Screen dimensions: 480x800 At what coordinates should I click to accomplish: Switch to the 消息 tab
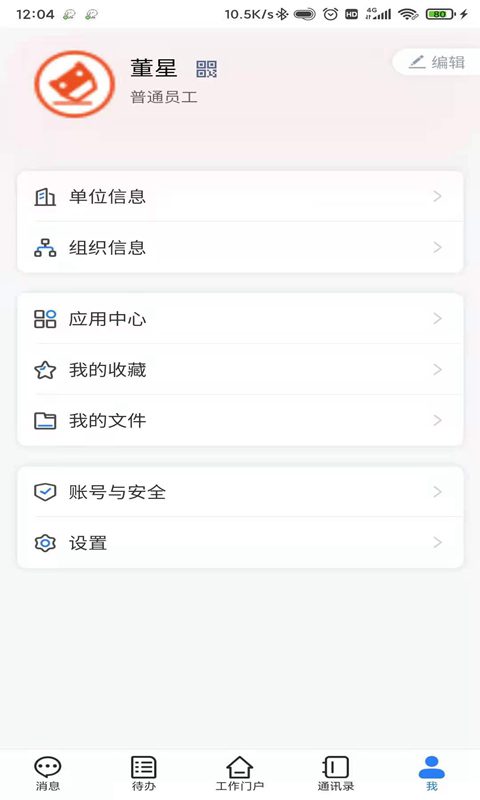(48, 773)
